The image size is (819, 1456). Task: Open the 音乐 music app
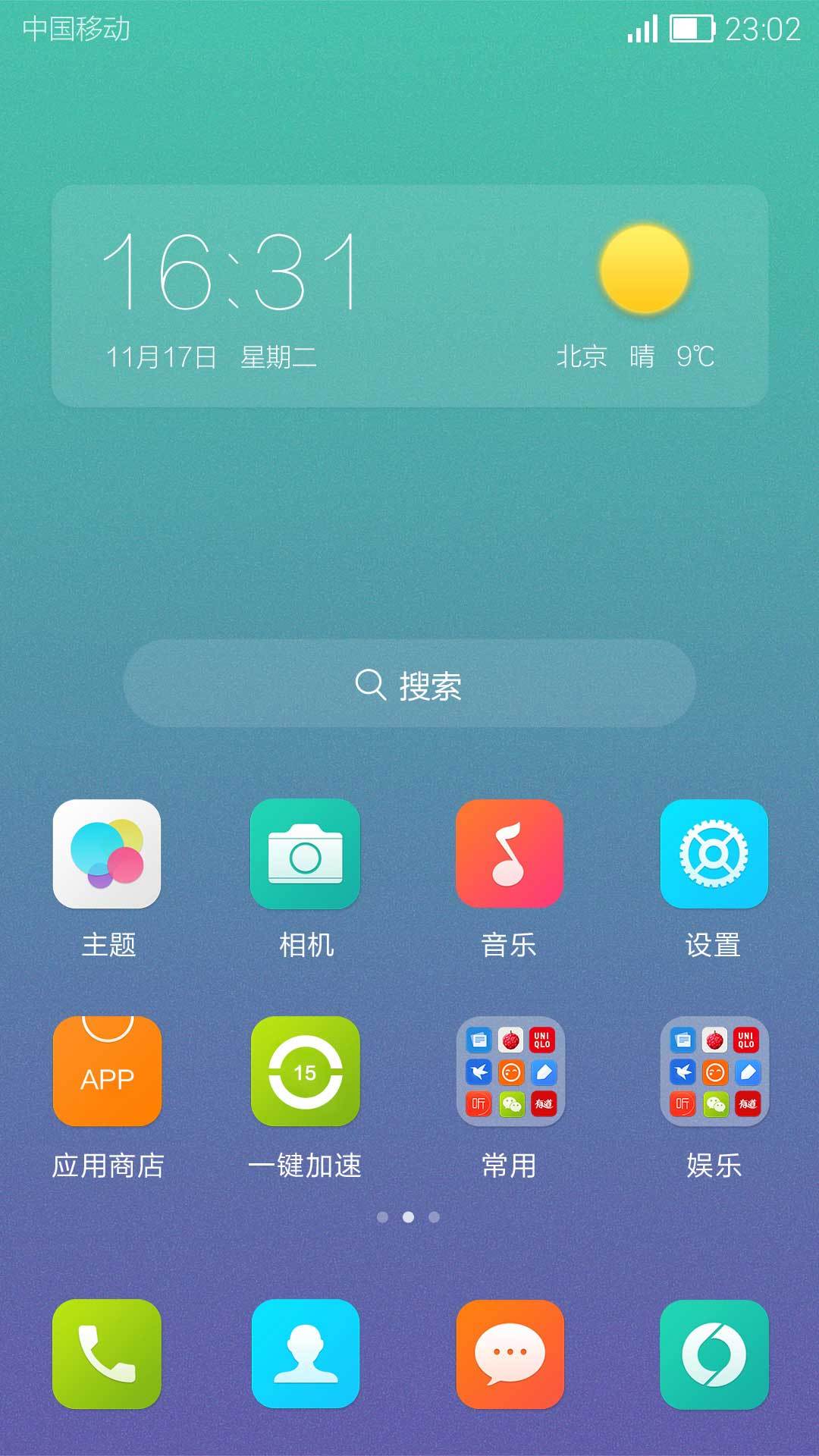509,854
